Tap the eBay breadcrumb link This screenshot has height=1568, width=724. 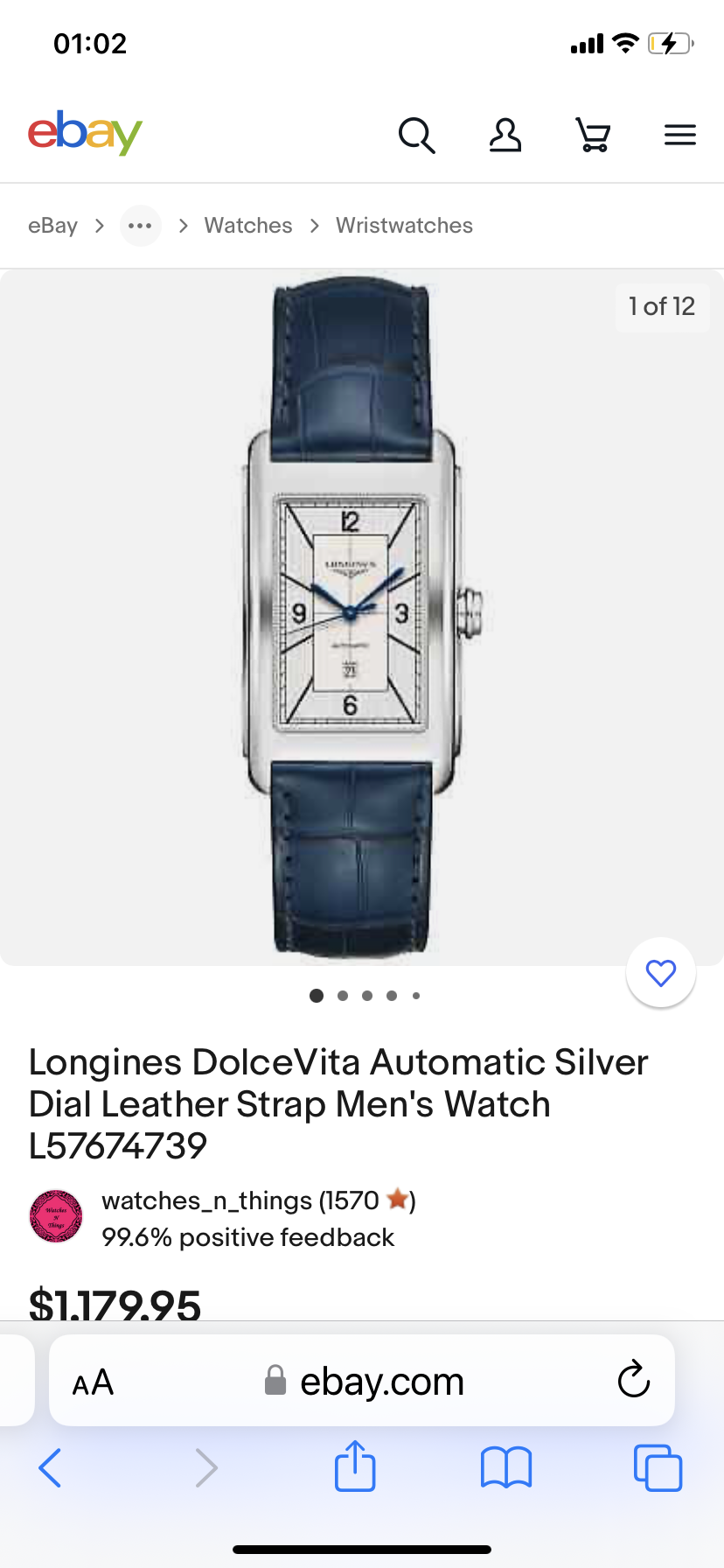coord(52,226)
